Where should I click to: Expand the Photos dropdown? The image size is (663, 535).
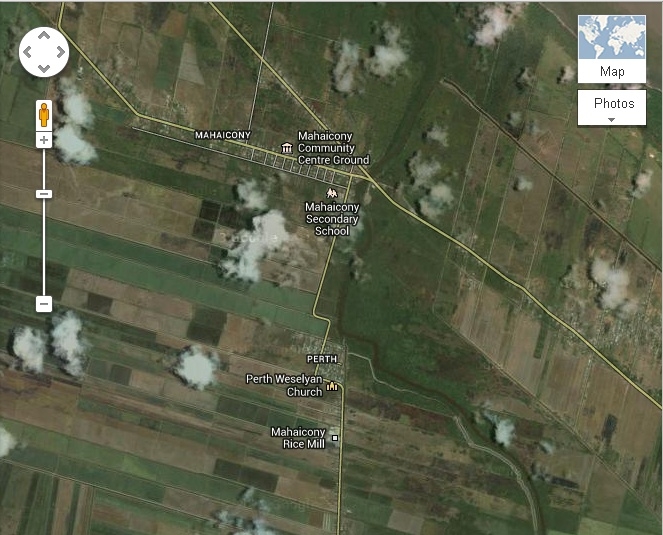click(x=612, y=107)
